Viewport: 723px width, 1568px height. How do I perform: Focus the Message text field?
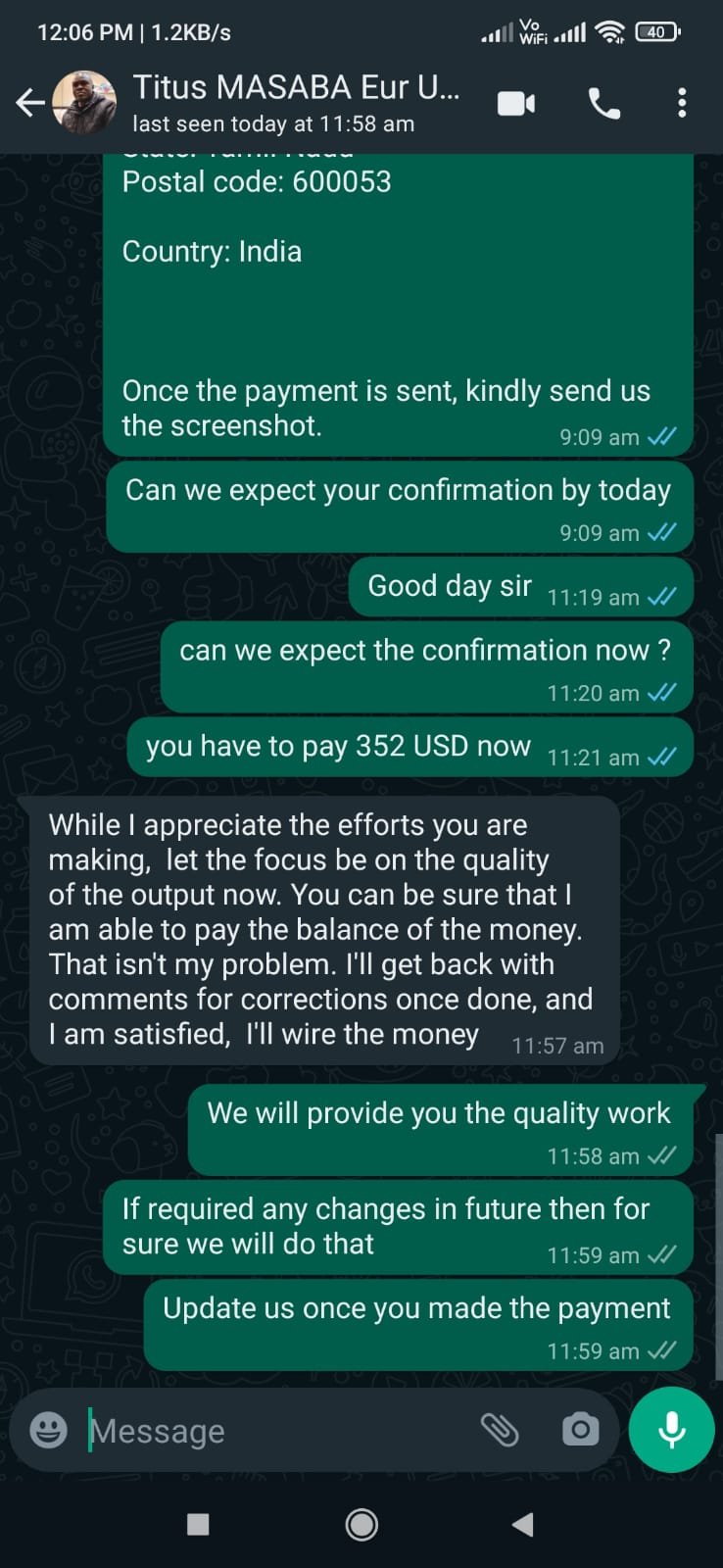(x=274, y=1431)
